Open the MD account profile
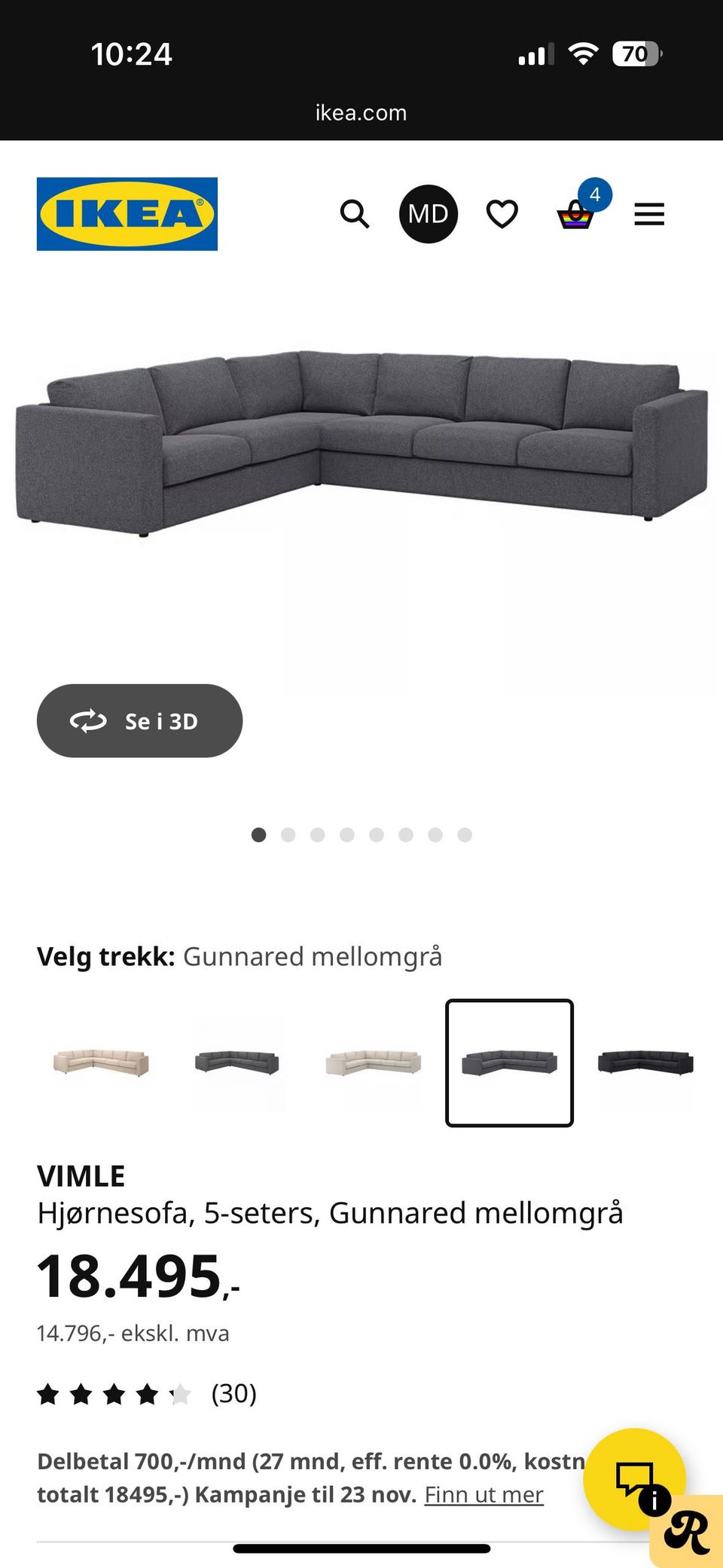Viewport: 723px width, 1568px height. [428, 214]
